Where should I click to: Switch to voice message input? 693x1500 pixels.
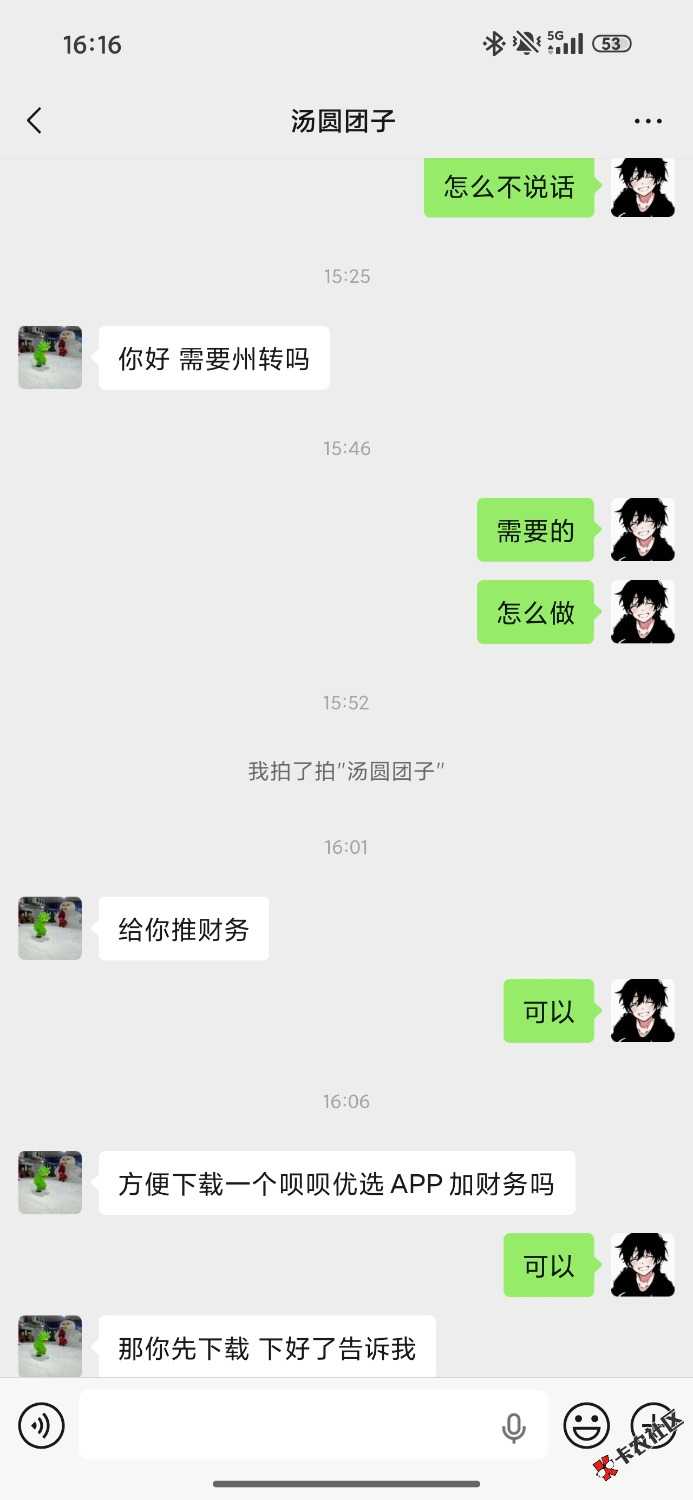[41, 1425]
